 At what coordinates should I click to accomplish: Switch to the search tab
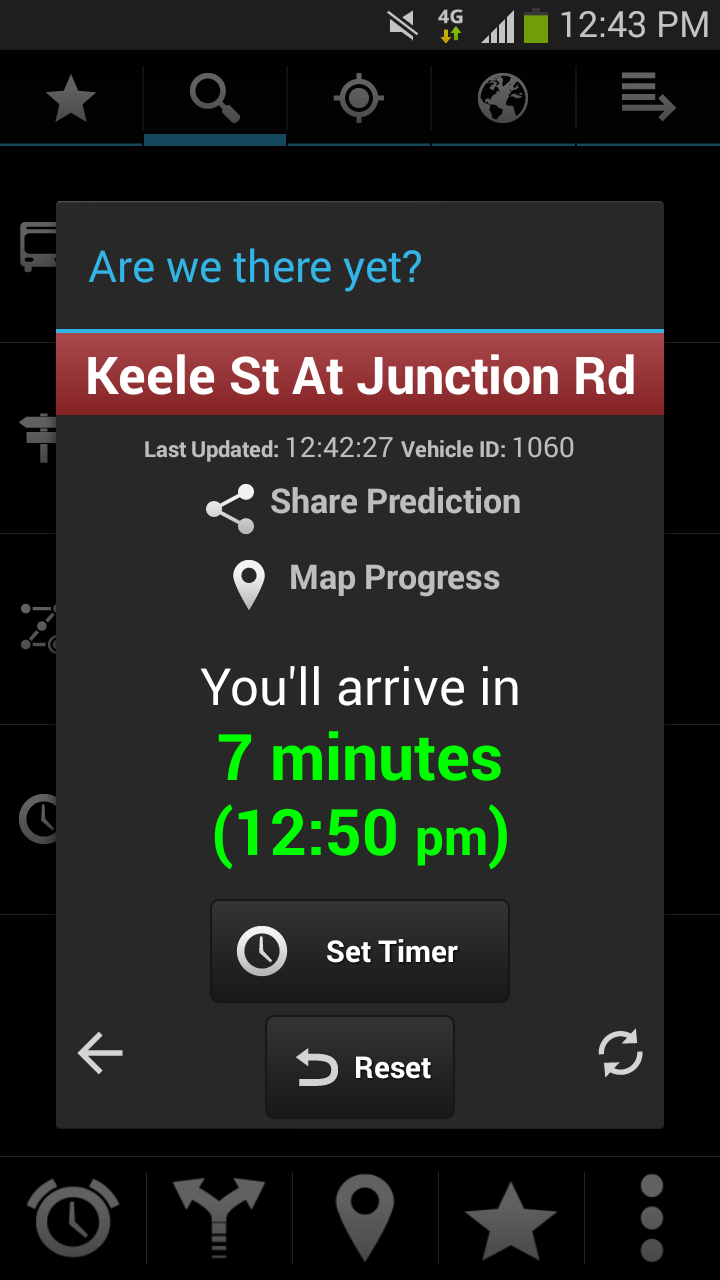point(215,99)
